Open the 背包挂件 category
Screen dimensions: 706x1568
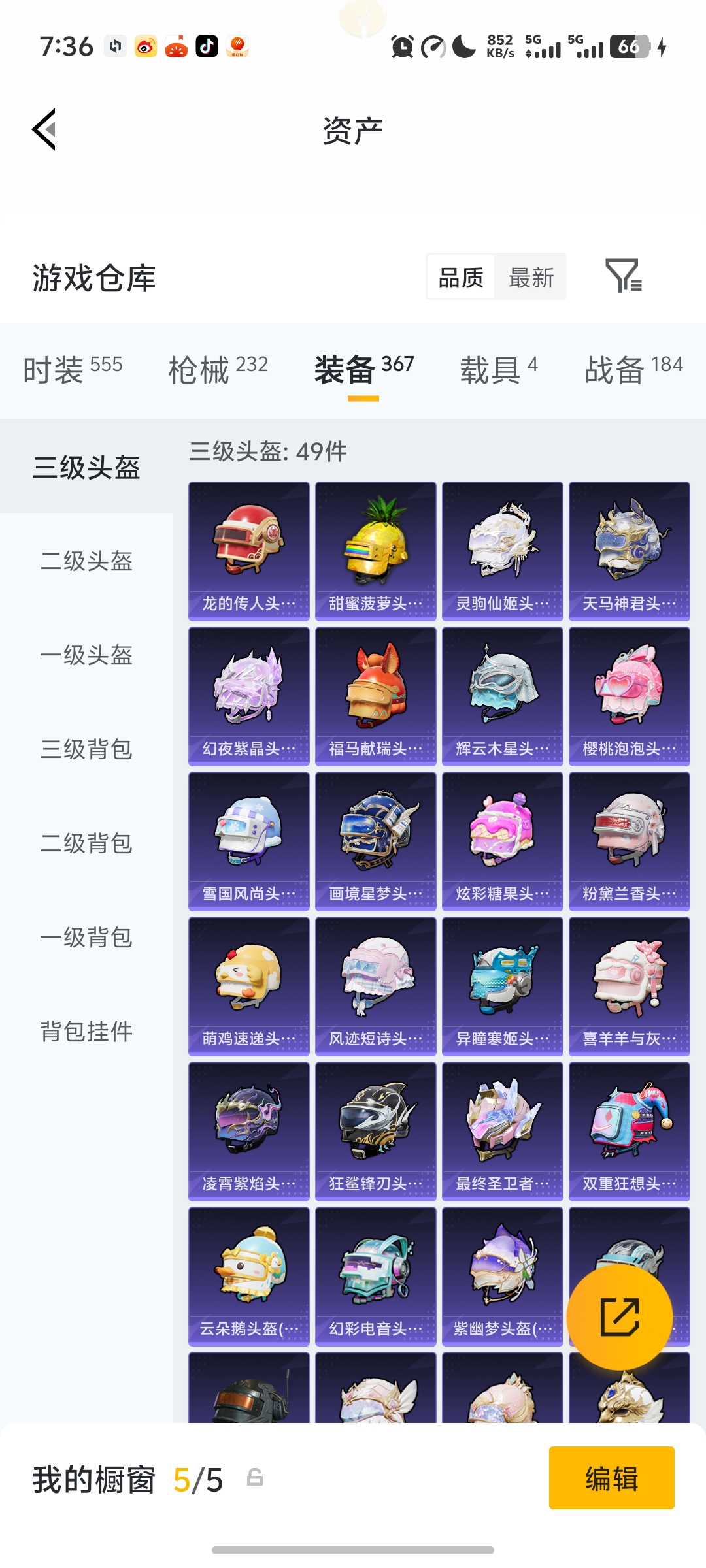(86, 1032)
